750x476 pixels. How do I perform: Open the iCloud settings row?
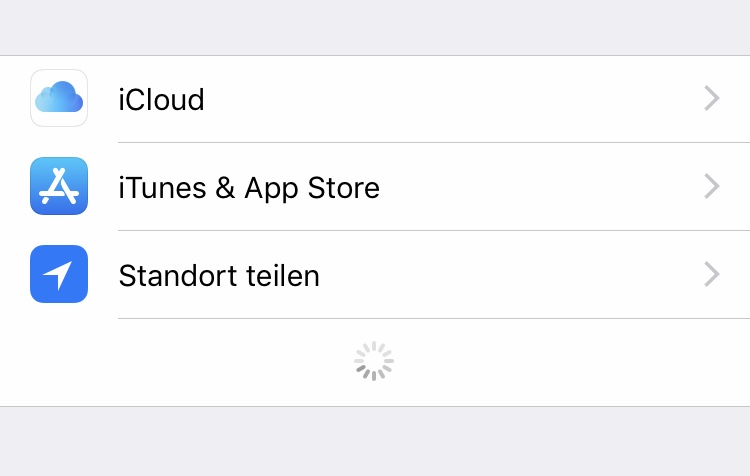(375, 99)
